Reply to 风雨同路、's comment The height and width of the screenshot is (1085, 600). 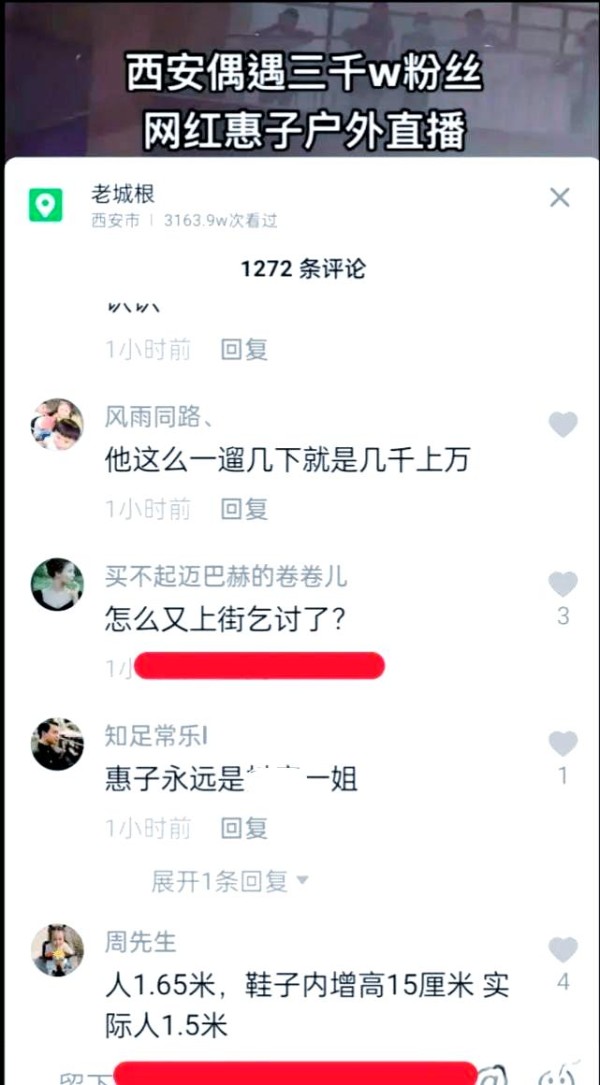click(x=244, y=509)
